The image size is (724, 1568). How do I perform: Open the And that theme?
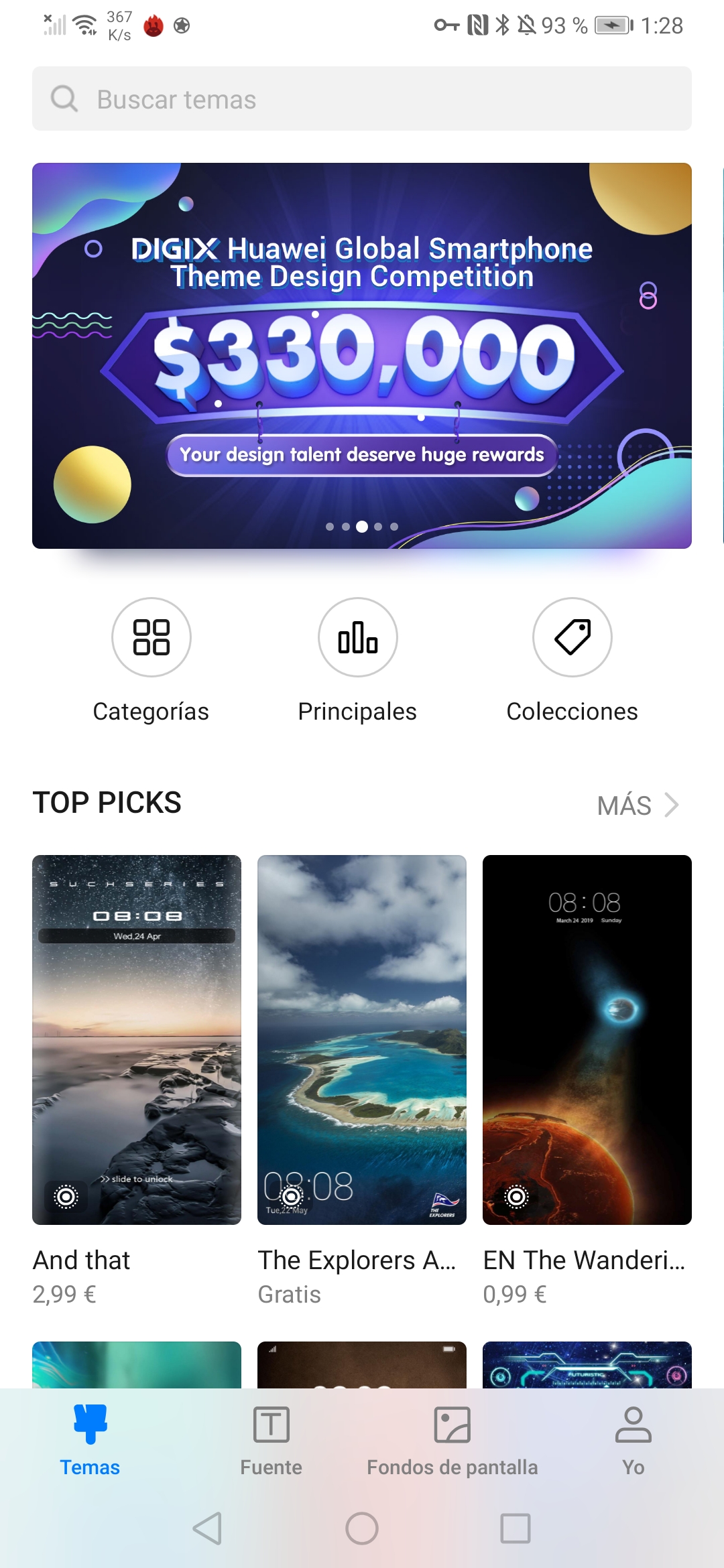(x=137, y=1080)
